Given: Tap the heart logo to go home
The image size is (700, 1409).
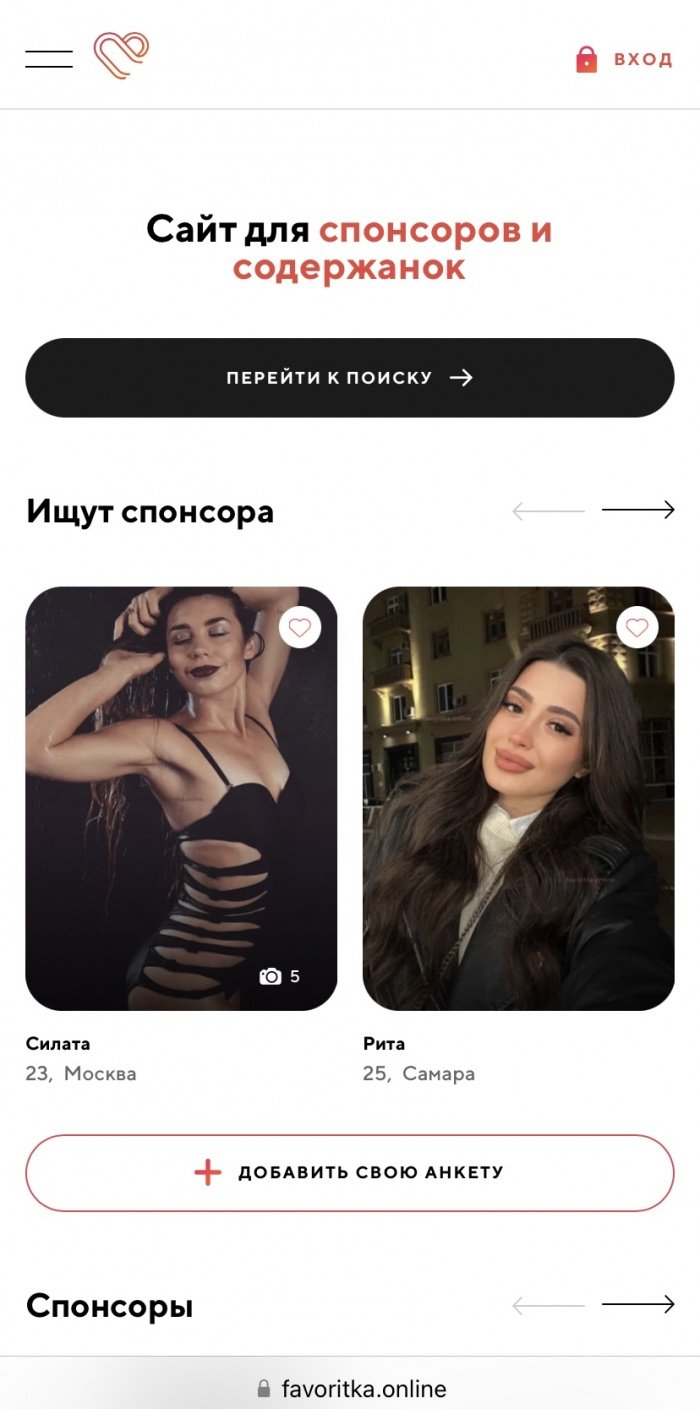Looking at the screenshot, I should (121, 56).
